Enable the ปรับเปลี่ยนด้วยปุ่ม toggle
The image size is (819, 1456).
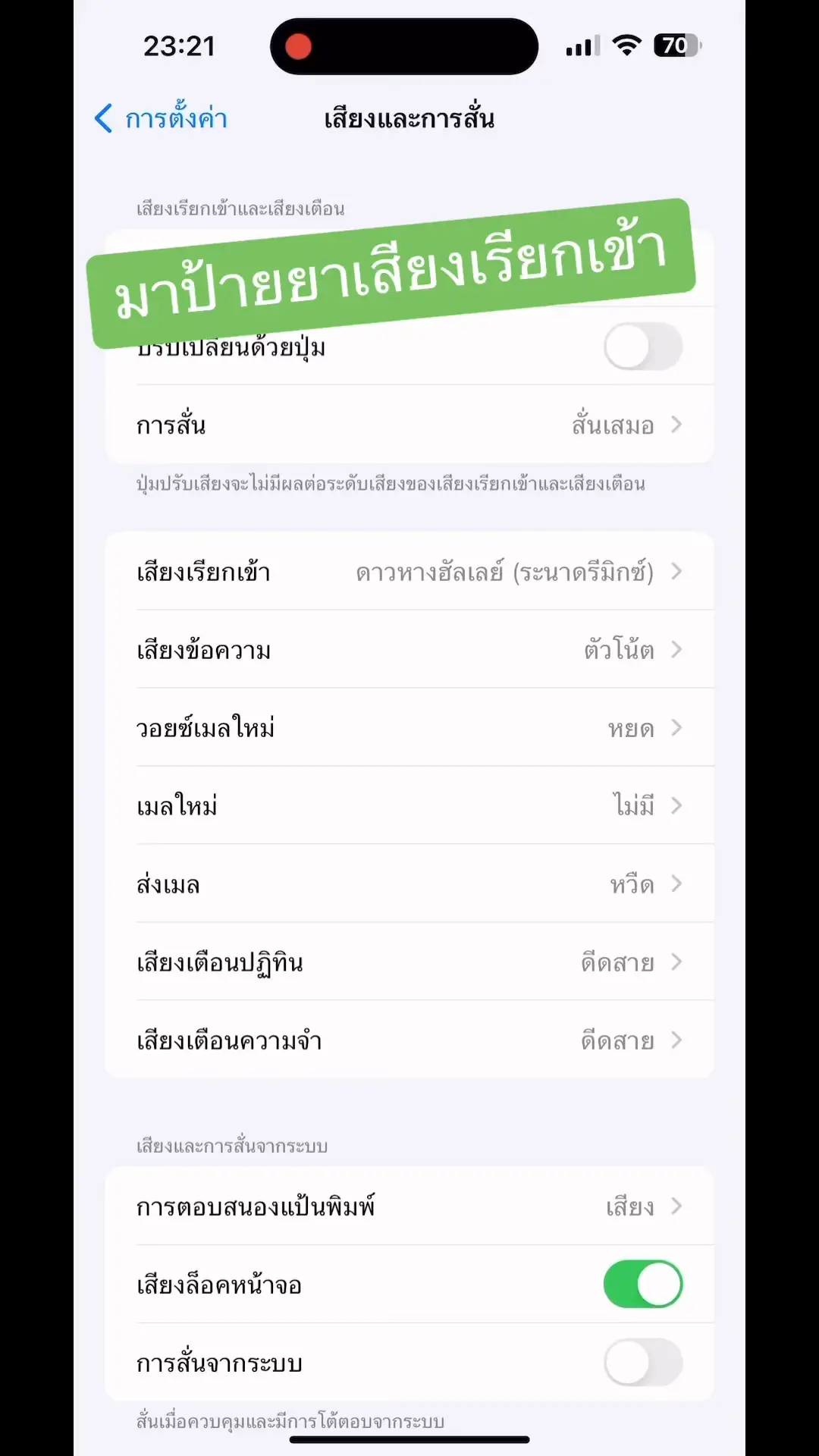(x=643, y=345)
